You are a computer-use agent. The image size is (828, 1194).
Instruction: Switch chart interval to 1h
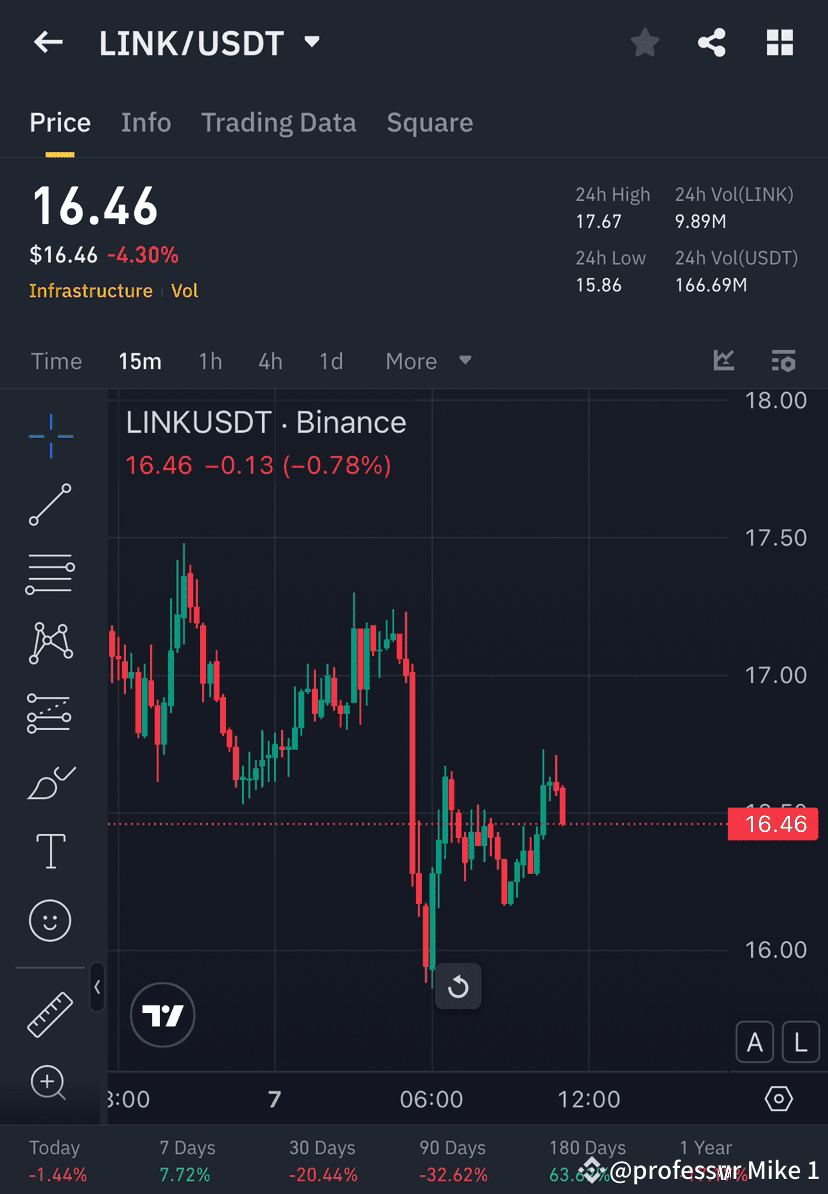(210, 361)
